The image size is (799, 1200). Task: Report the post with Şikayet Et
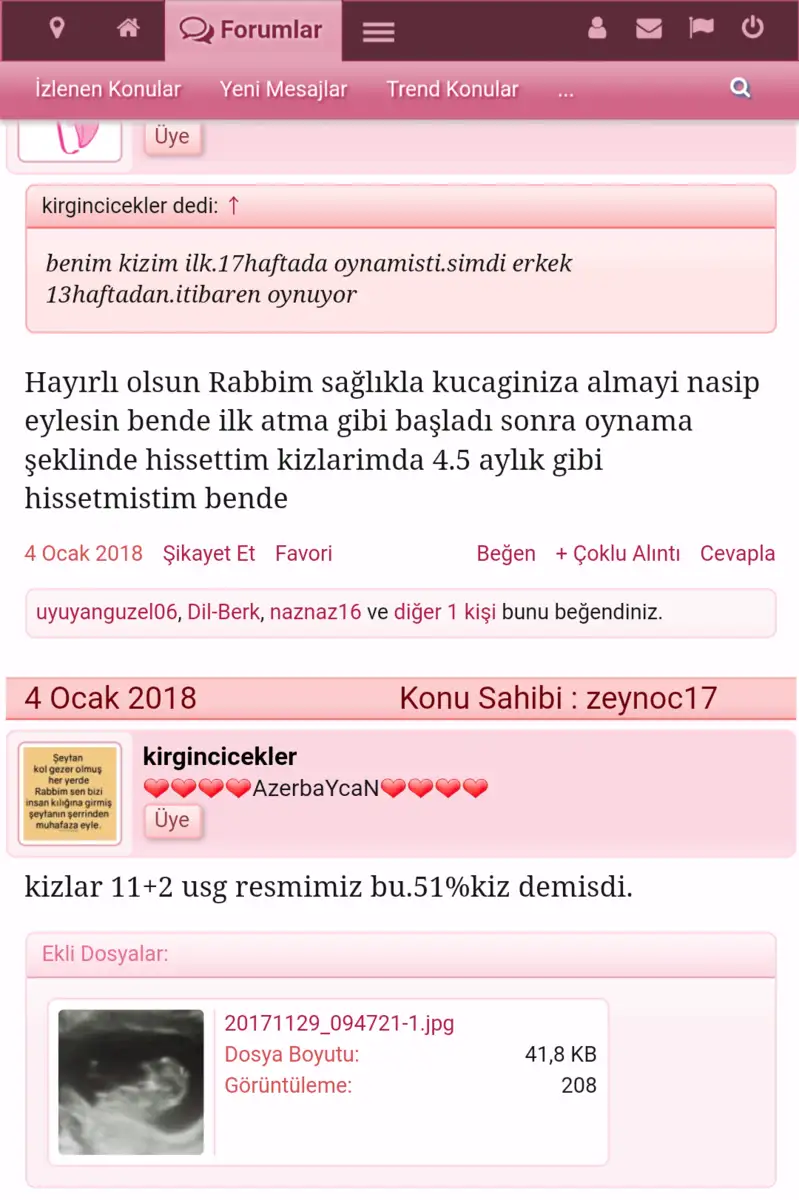click(209, 553)
